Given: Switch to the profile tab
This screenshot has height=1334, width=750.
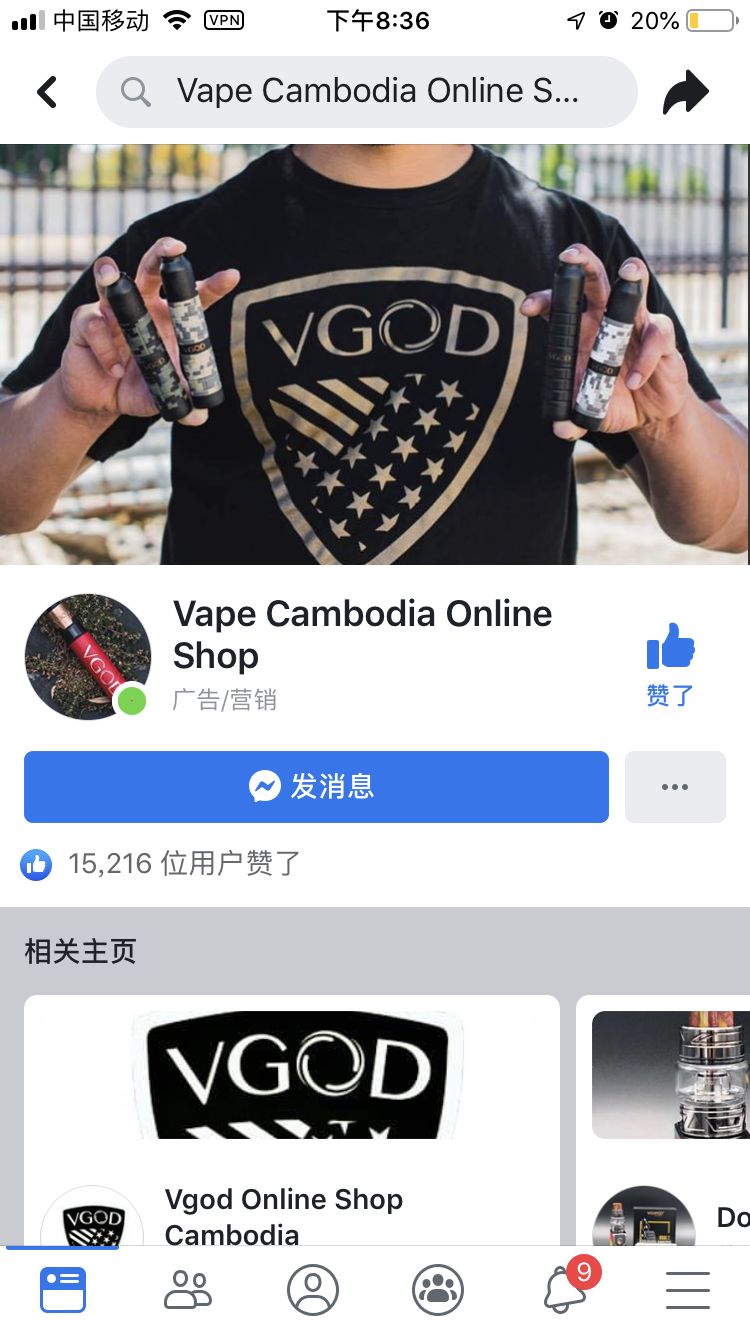Looking at the screenshot, I should [x=313, y=1290].
